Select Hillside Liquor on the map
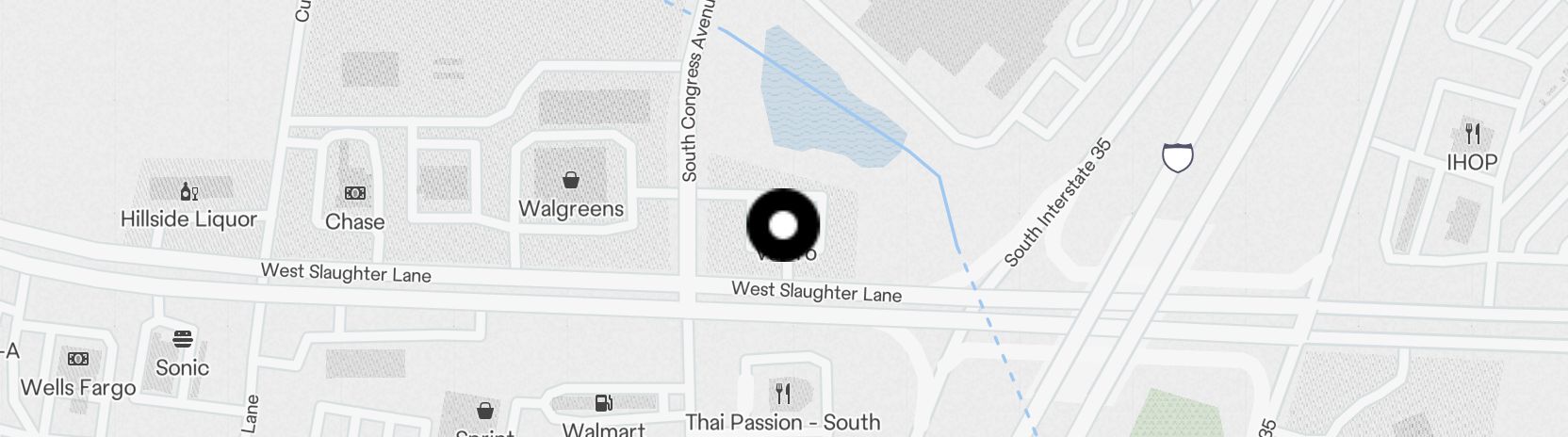Screen dimensions: 1568x437 (188, 193)
